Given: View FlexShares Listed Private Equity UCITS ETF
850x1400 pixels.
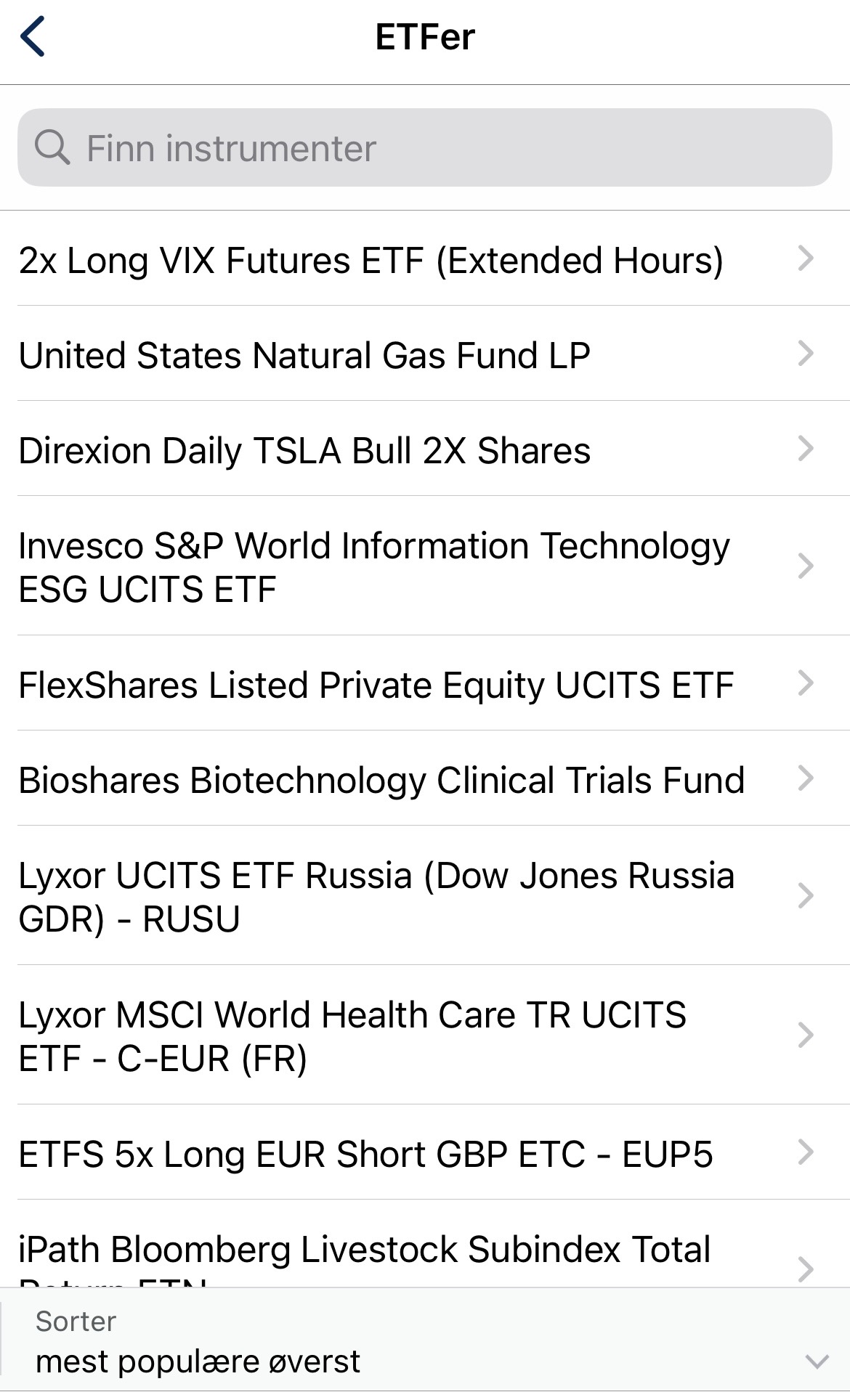Looking at the screenshot, I should point(407,685).
